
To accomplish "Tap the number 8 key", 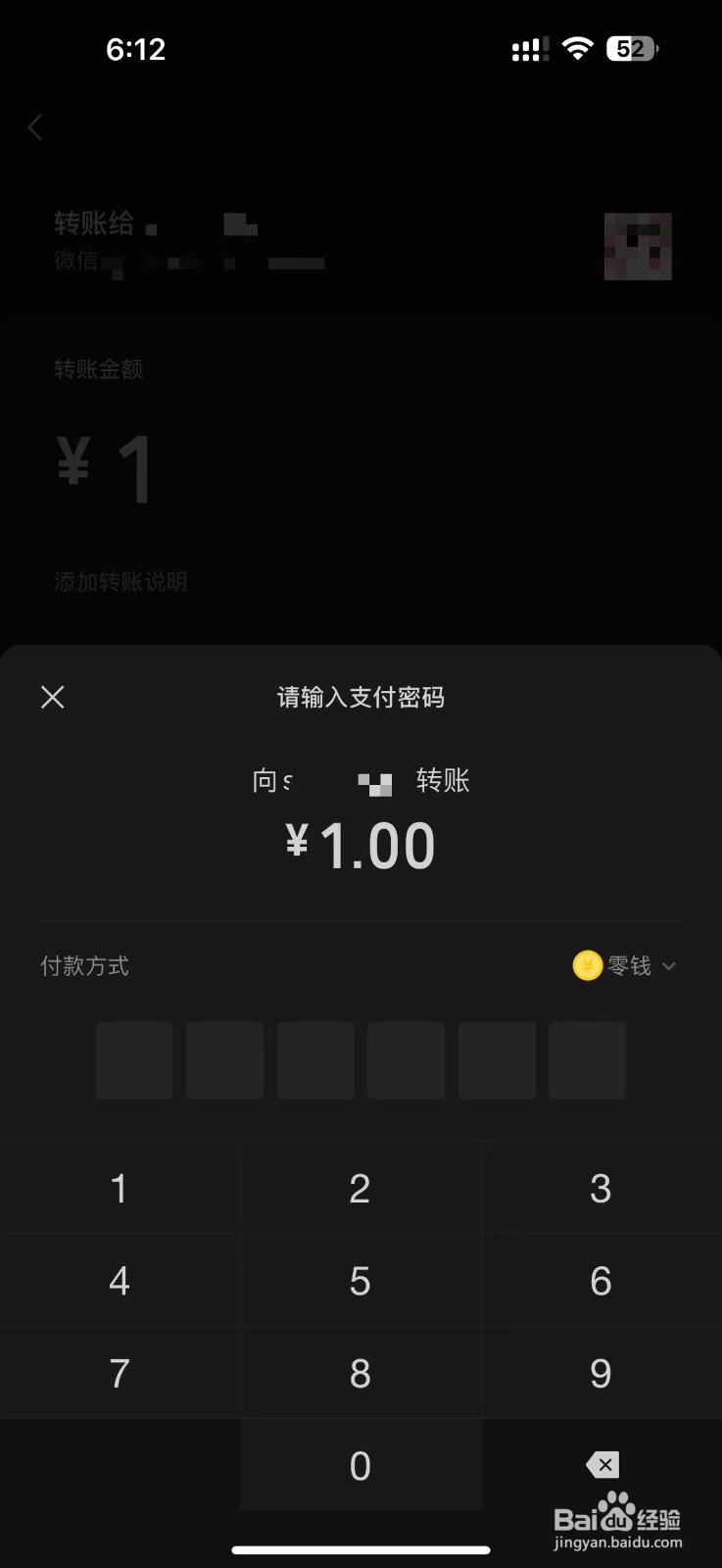I will click(x=360, y=1372).
